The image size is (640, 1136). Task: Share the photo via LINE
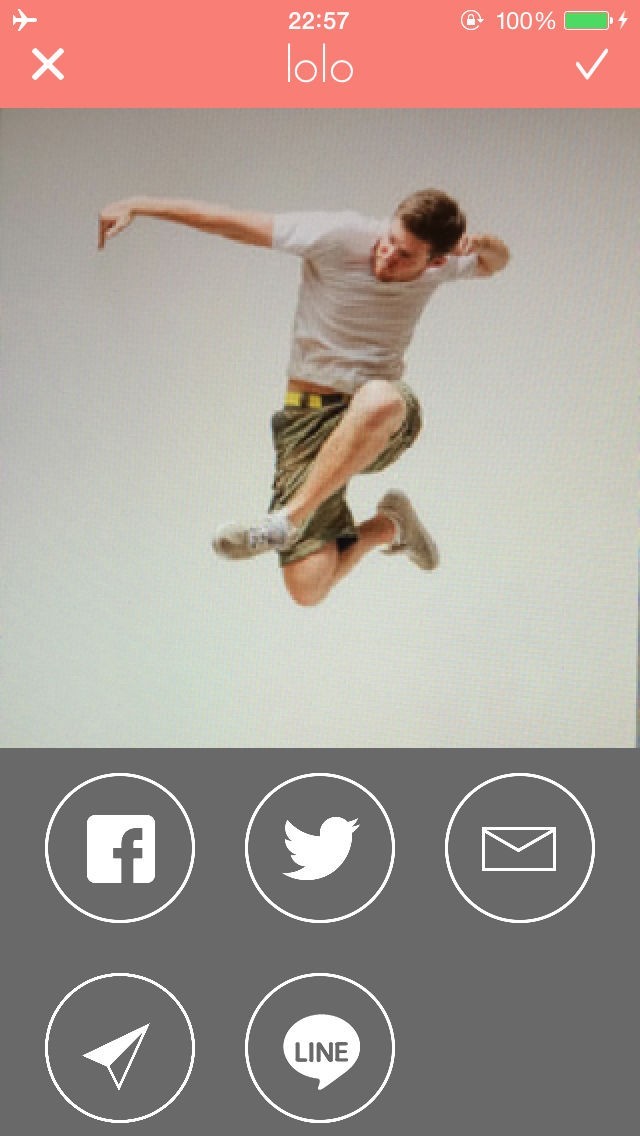[x=320, y=1048]
